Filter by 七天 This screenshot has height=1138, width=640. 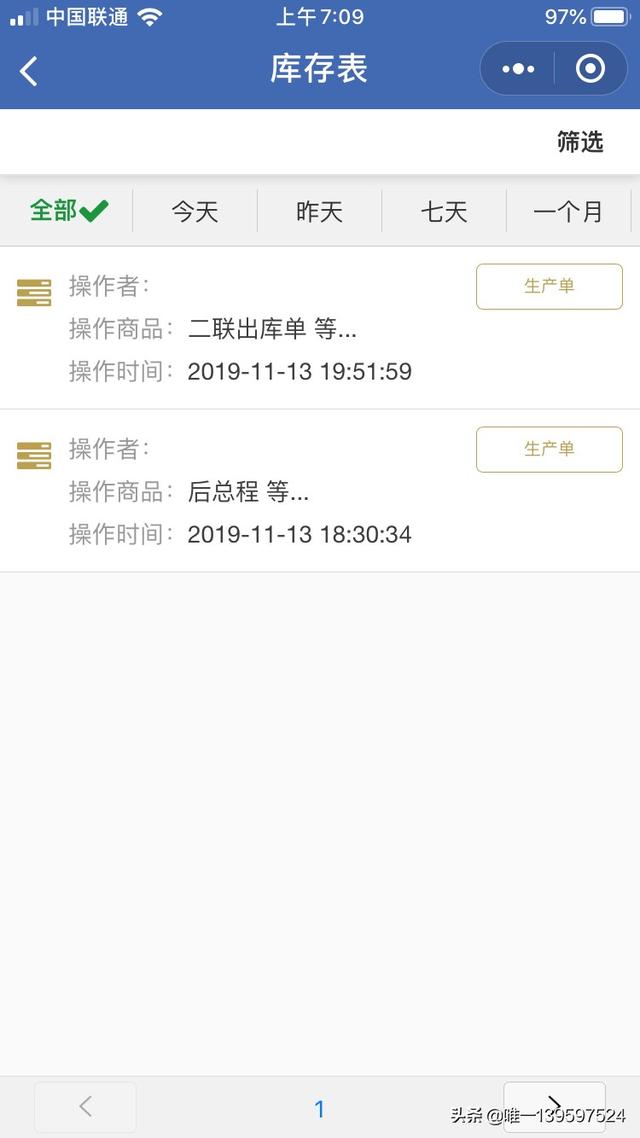(444, 212)
